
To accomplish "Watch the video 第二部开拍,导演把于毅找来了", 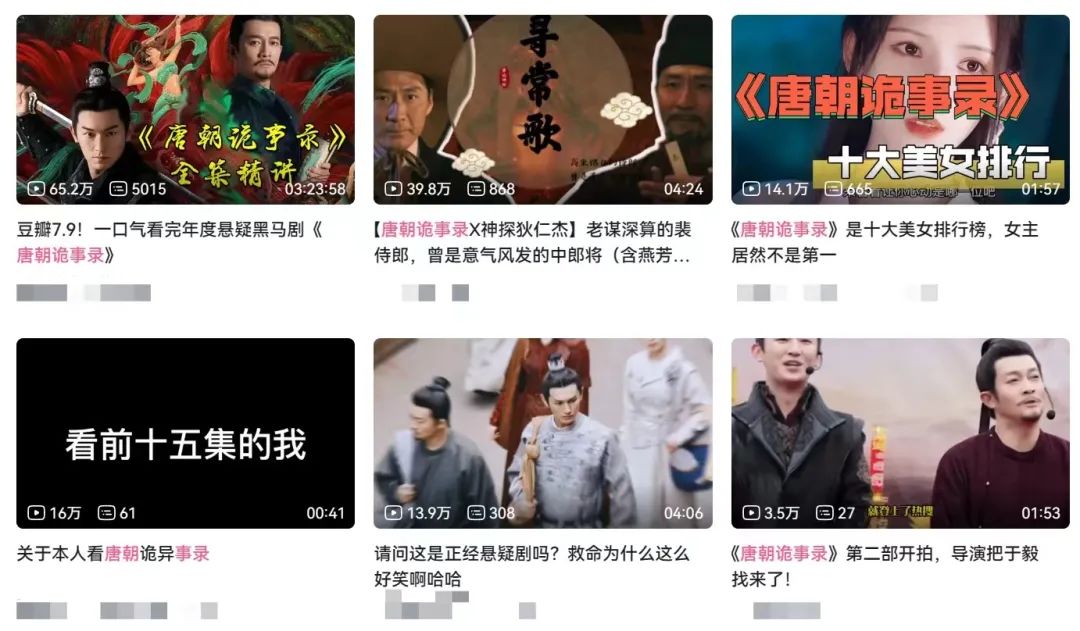I will coord(900,433).
